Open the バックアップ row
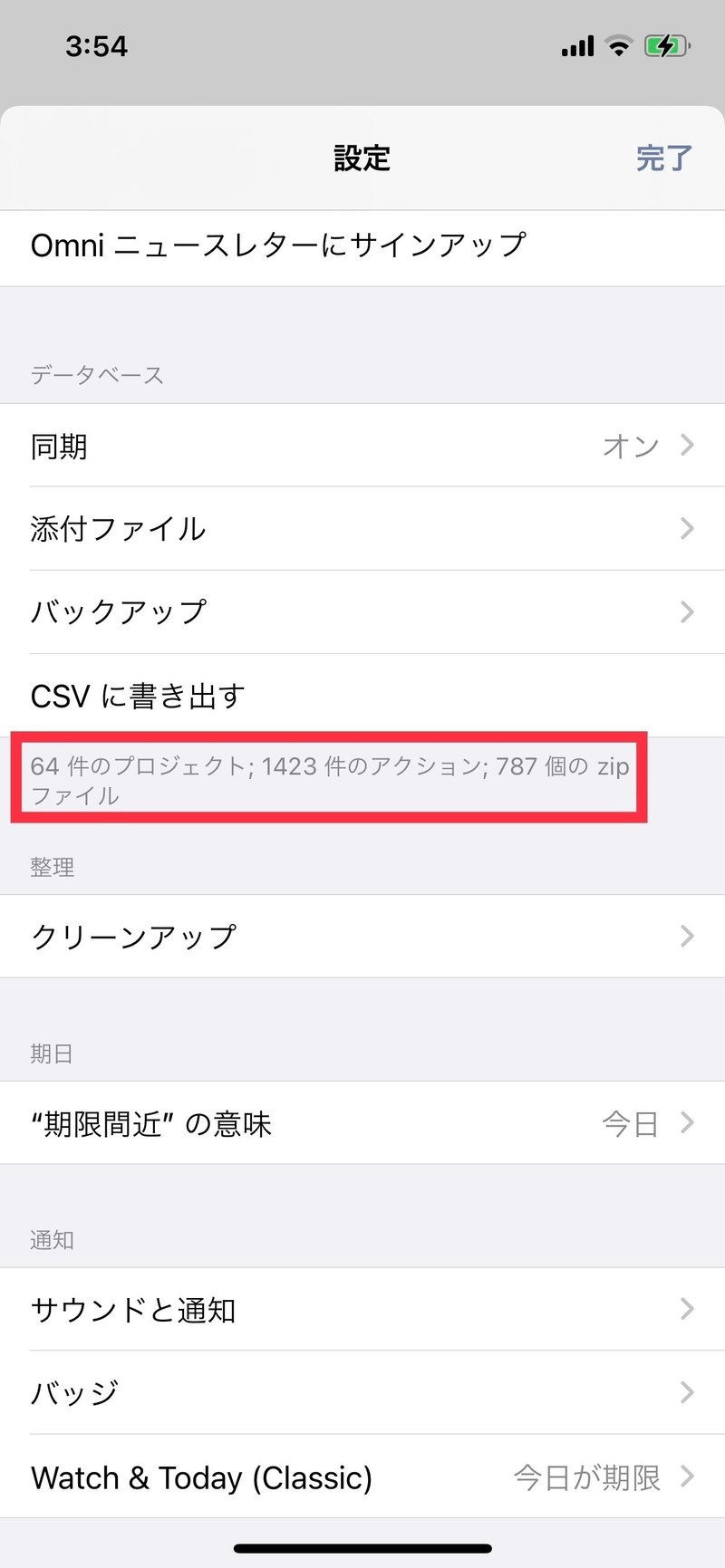This screenshot has height=1568, width=725. click(x=362, y=612)
